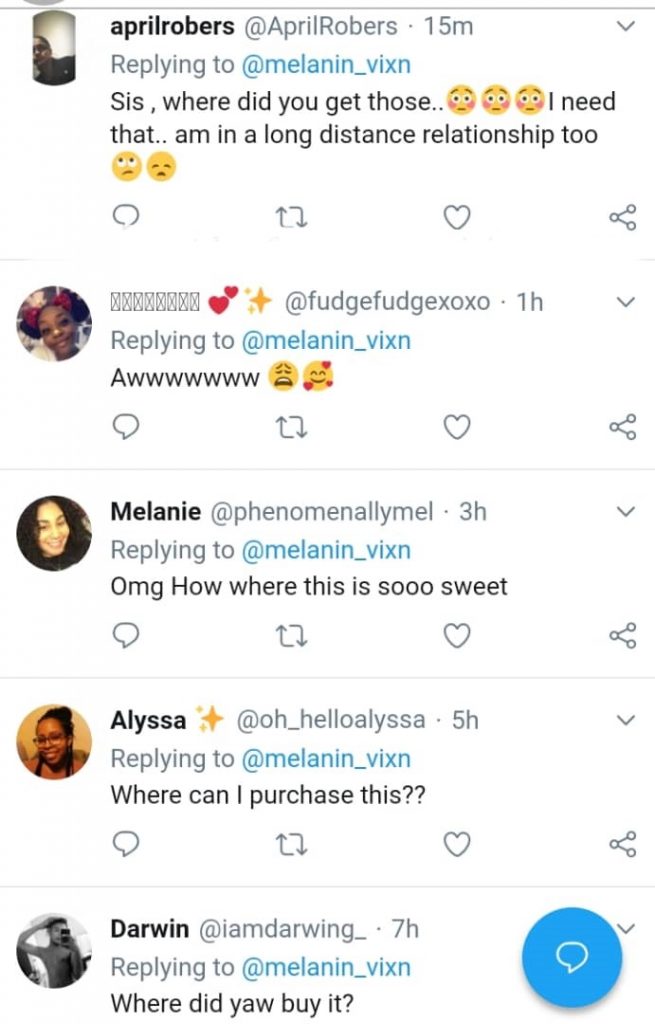
Task: Retweet aprilrobers' tweet
Action: [x=291, y=217]
